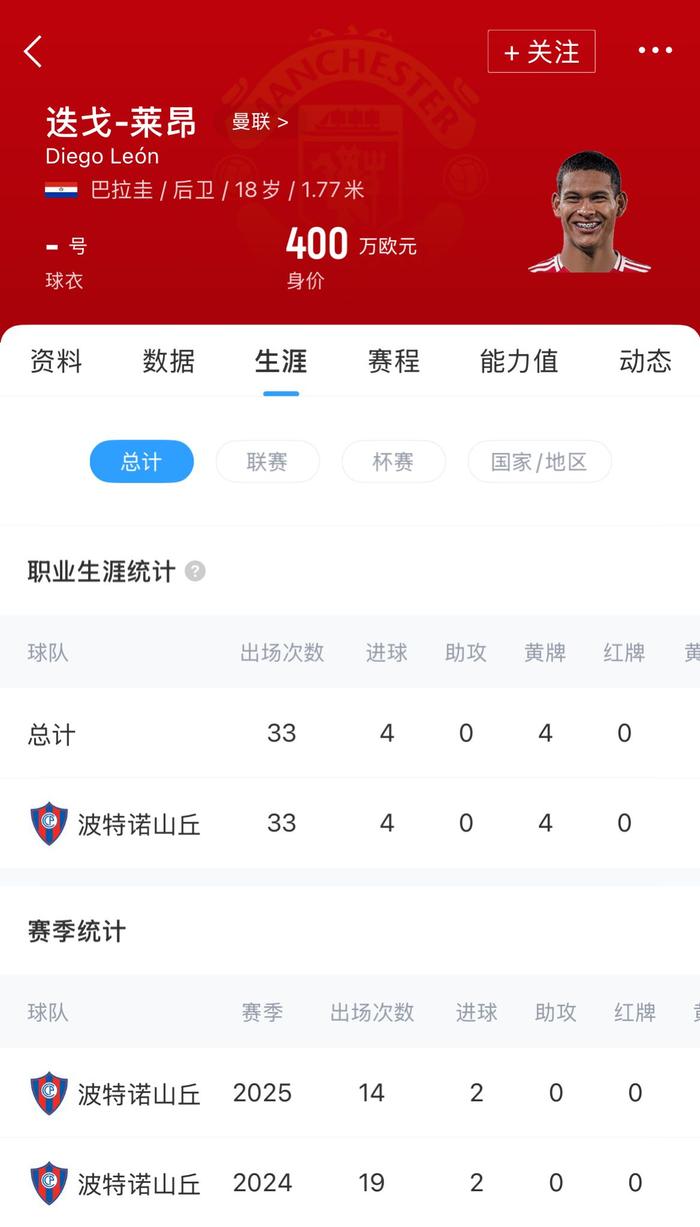Switch to the 动态 tab
Image resolution: width=700 pixels, height=1227 pixels.
click(x=645, y=361)
